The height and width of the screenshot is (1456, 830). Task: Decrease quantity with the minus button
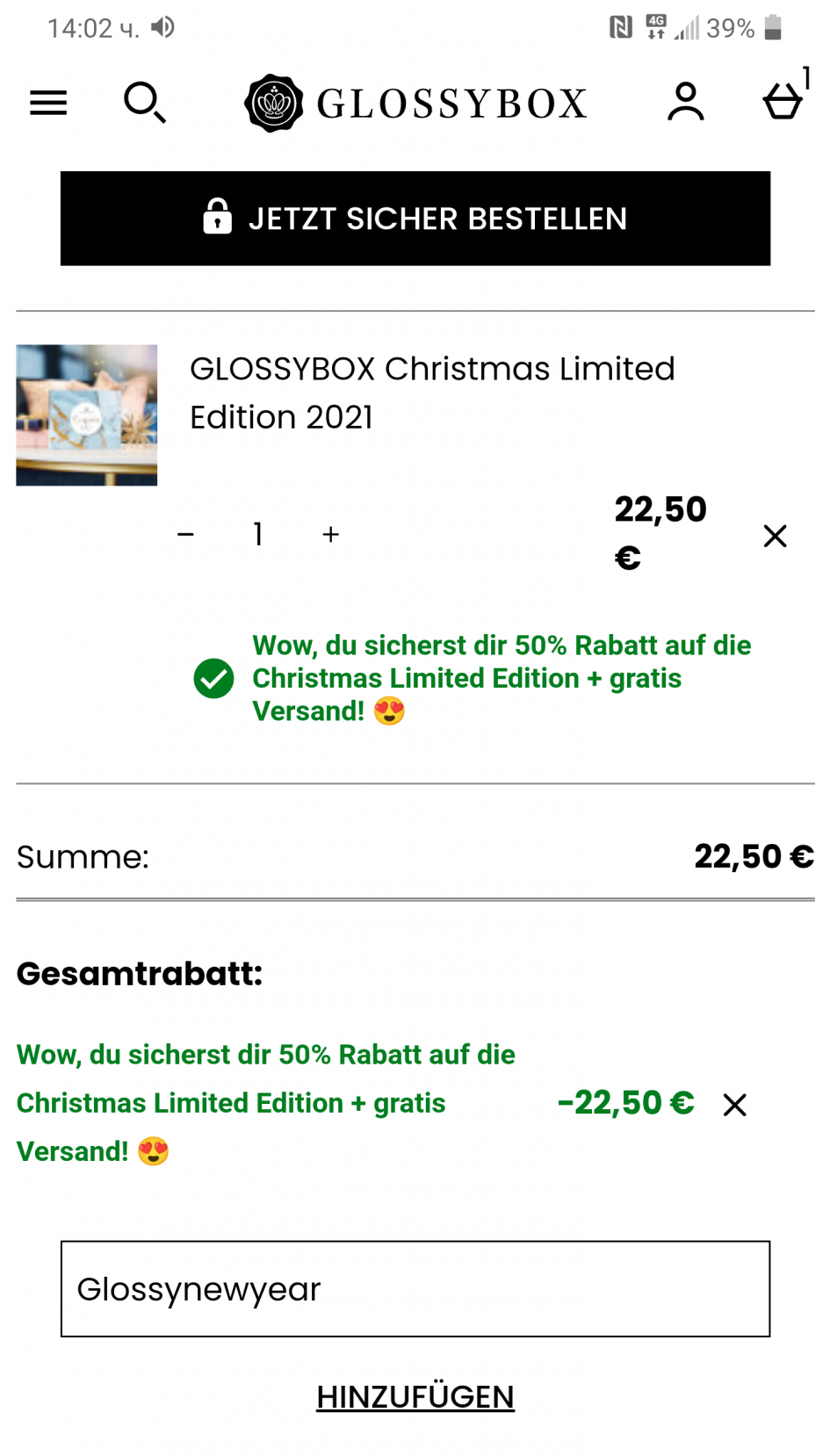[x=185, y=535]
